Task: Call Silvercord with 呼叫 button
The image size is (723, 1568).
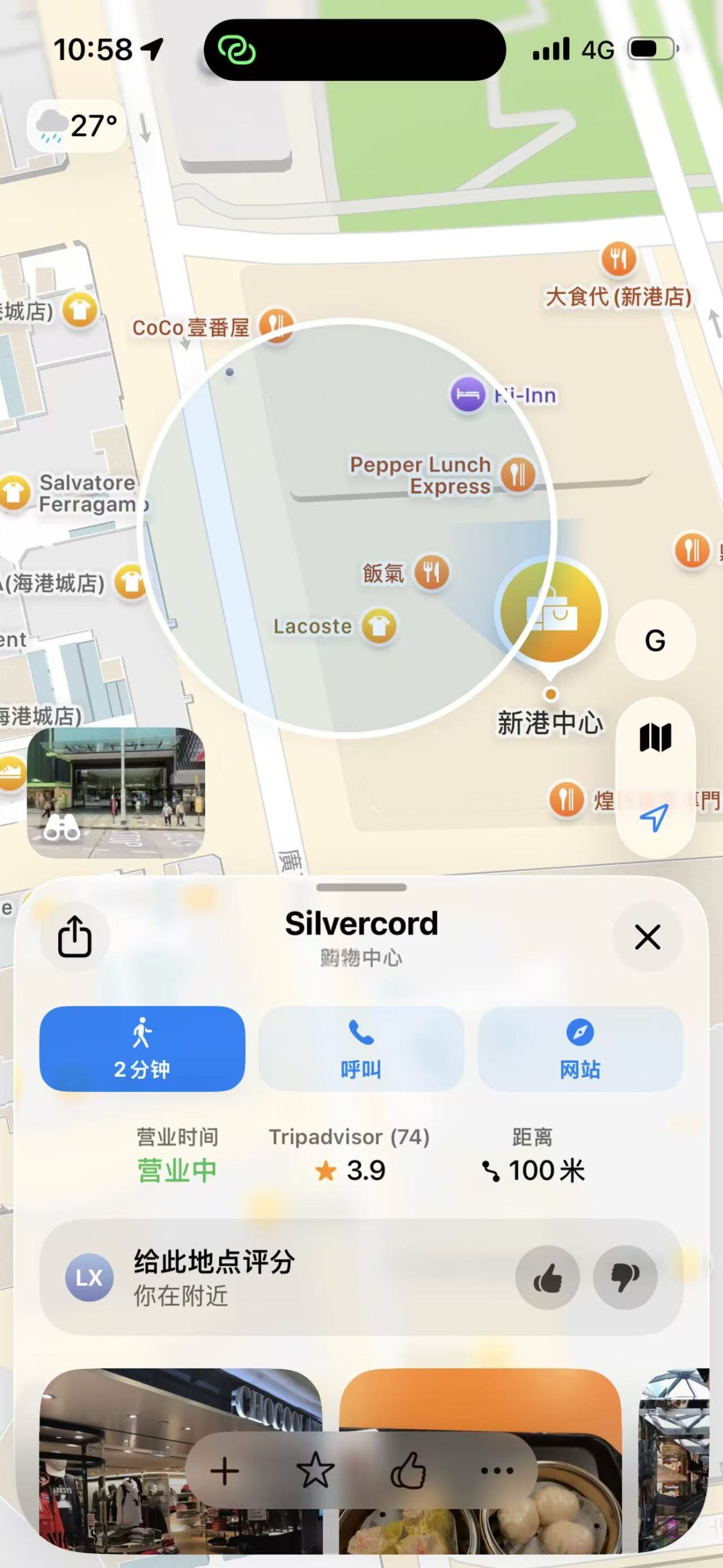Action: [x=361, y=1048]
